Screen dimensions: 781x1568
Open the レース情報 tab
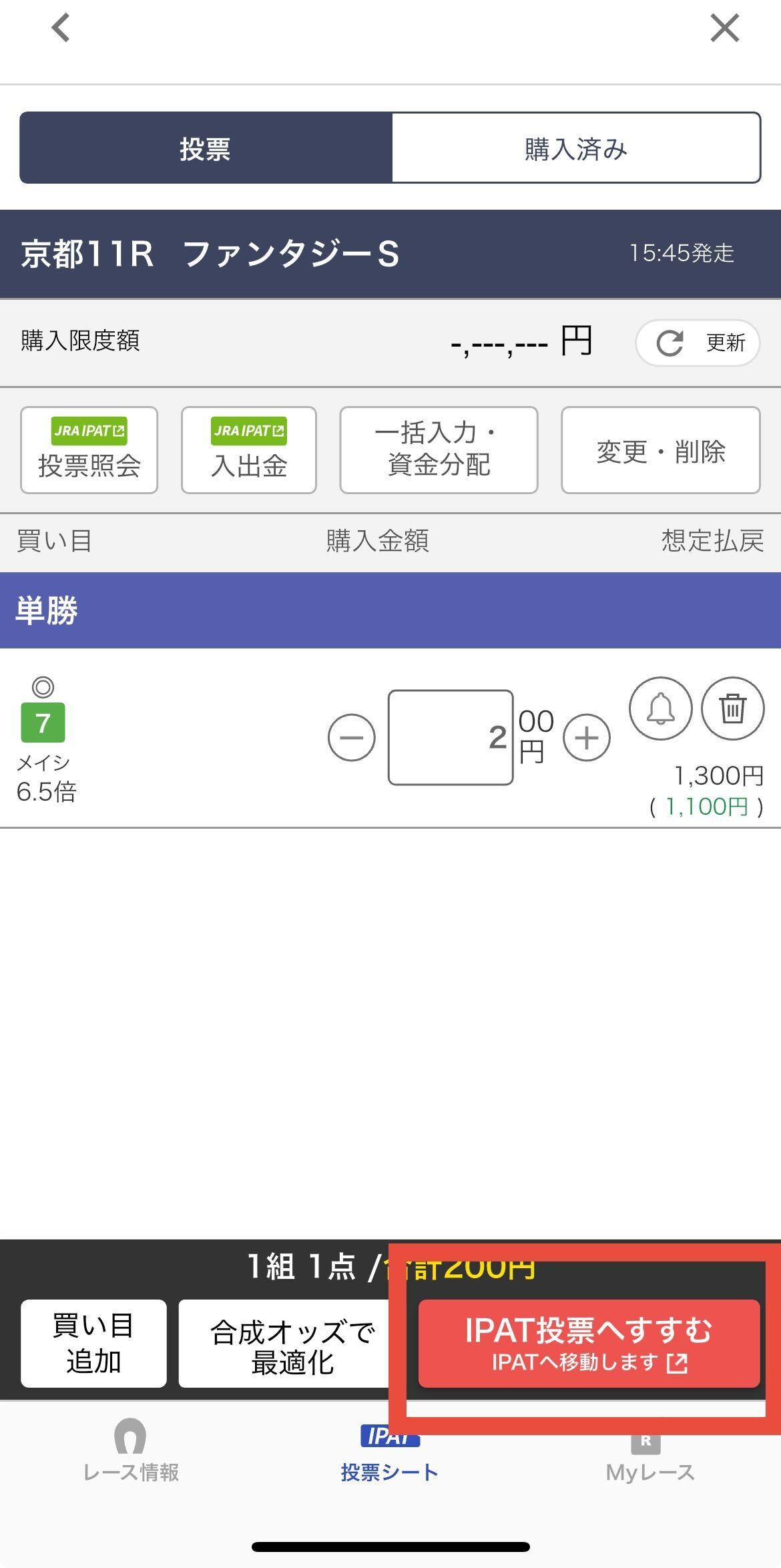tap(130, 1456)
